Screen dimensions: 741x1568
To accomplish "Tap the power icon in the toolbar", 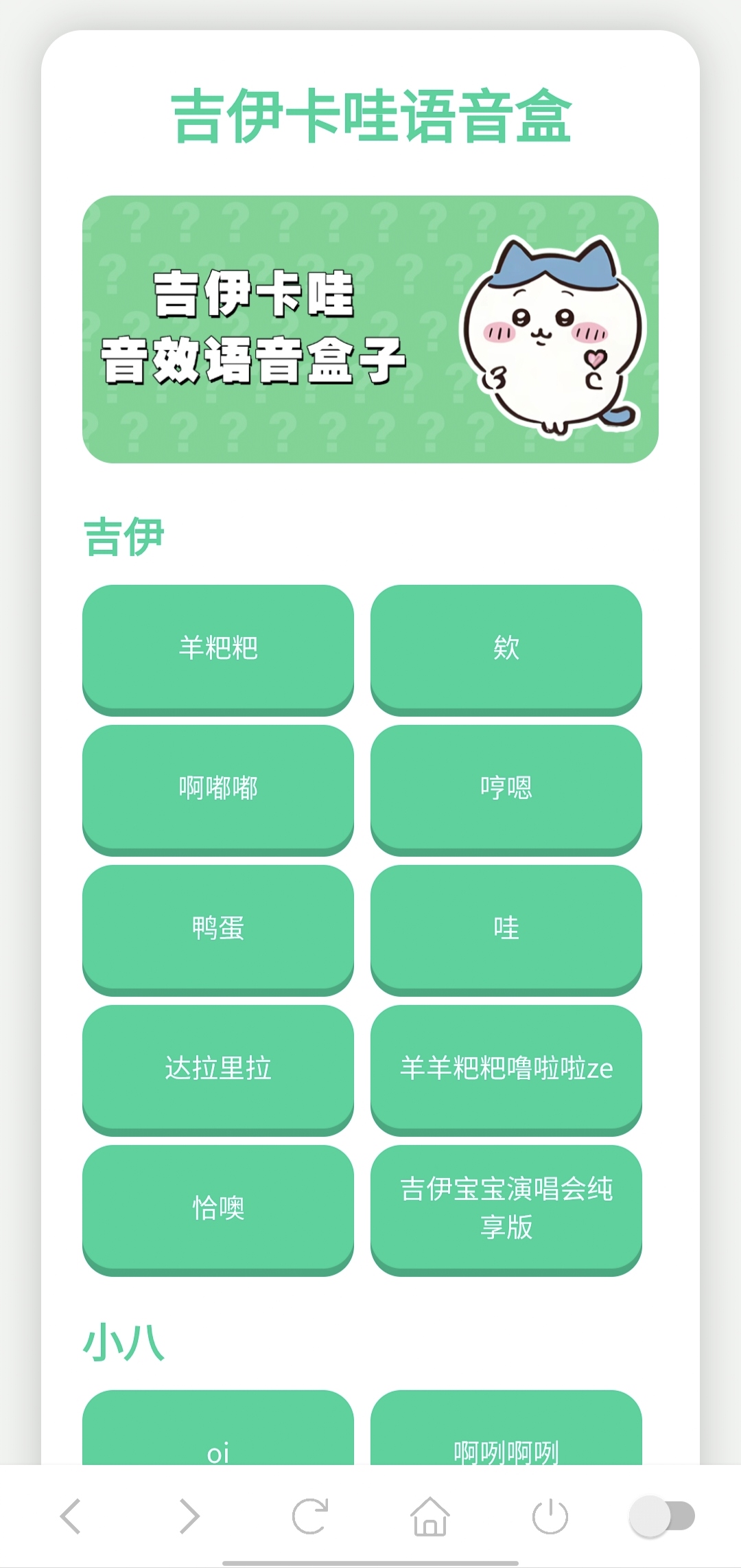I will [550, 1516].
